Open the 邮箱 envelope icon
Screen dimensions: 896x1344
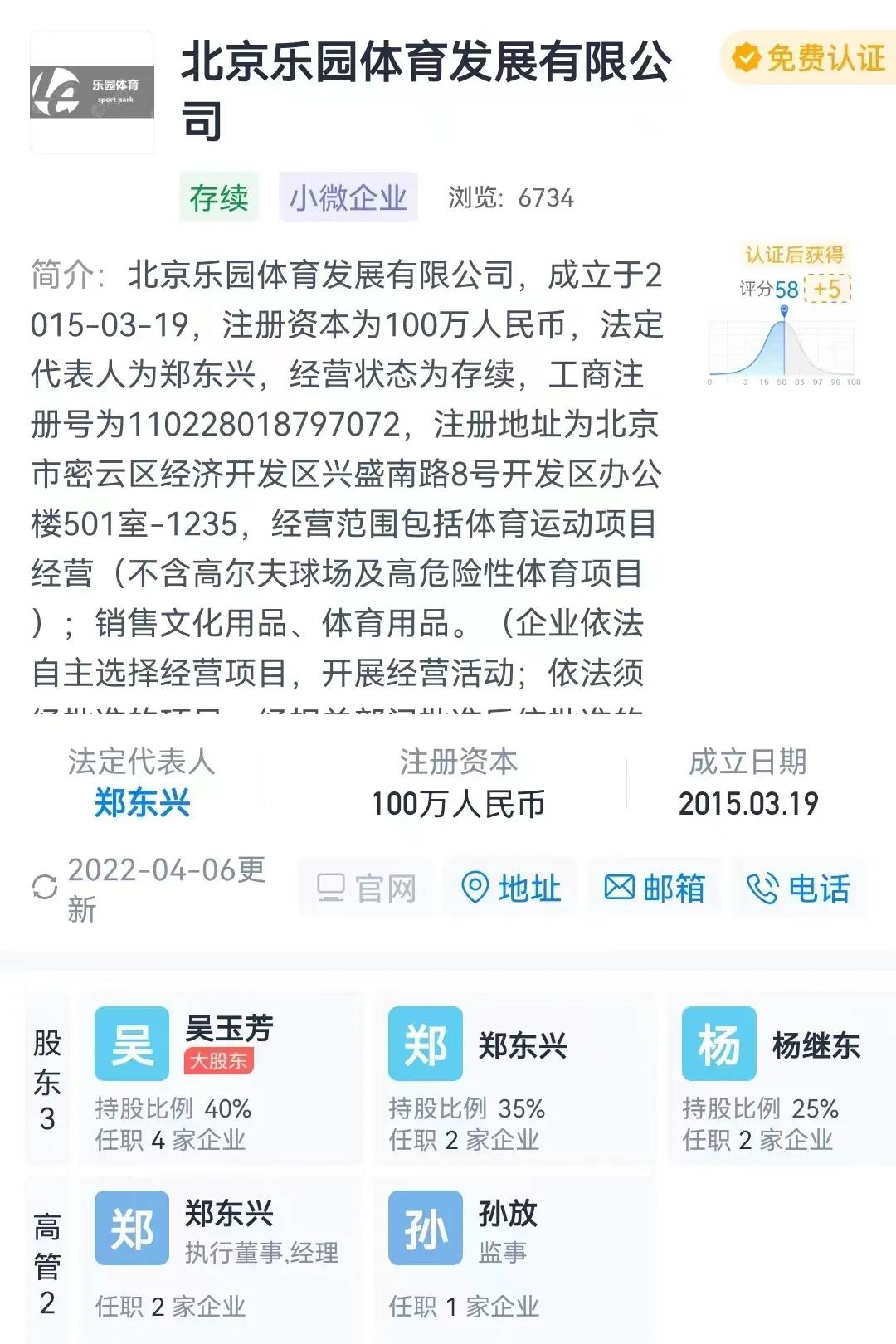point(619,887)
